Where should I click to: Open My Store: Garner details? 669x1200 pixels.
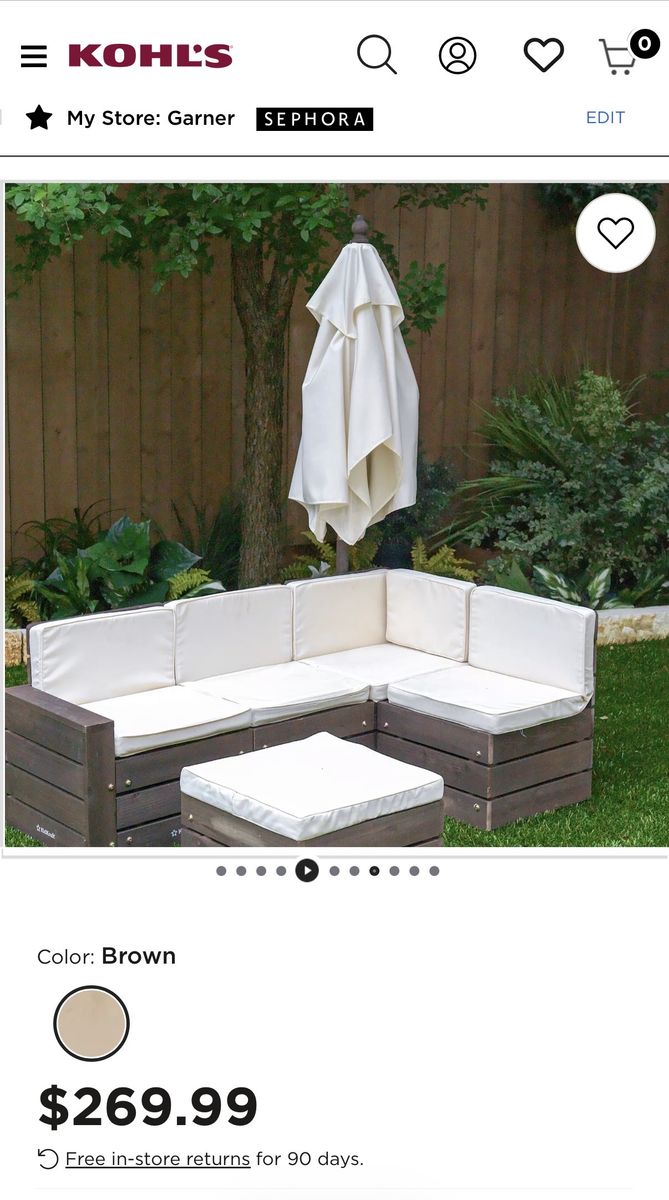pyautogui.click(x=150, y=118)
